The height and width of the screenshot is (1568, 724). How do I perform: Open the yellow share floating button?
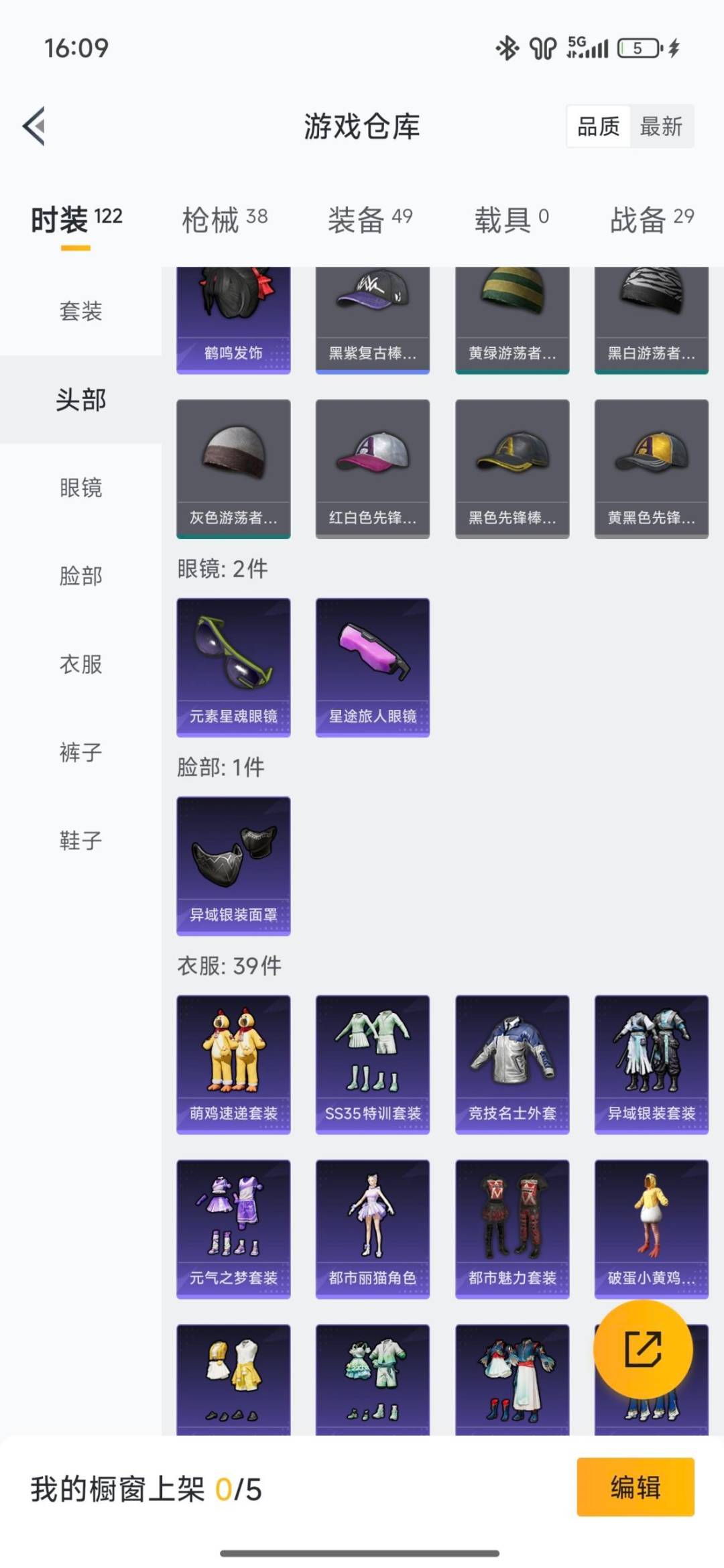click(643, 1350)
